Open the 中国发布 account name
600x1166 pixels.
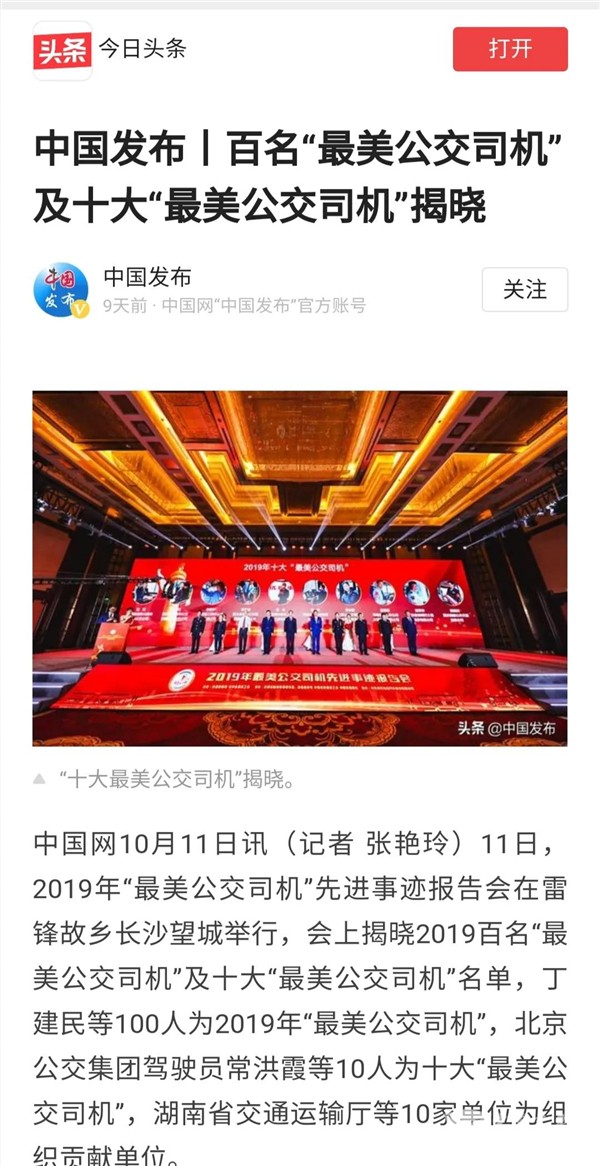point(147,277)
